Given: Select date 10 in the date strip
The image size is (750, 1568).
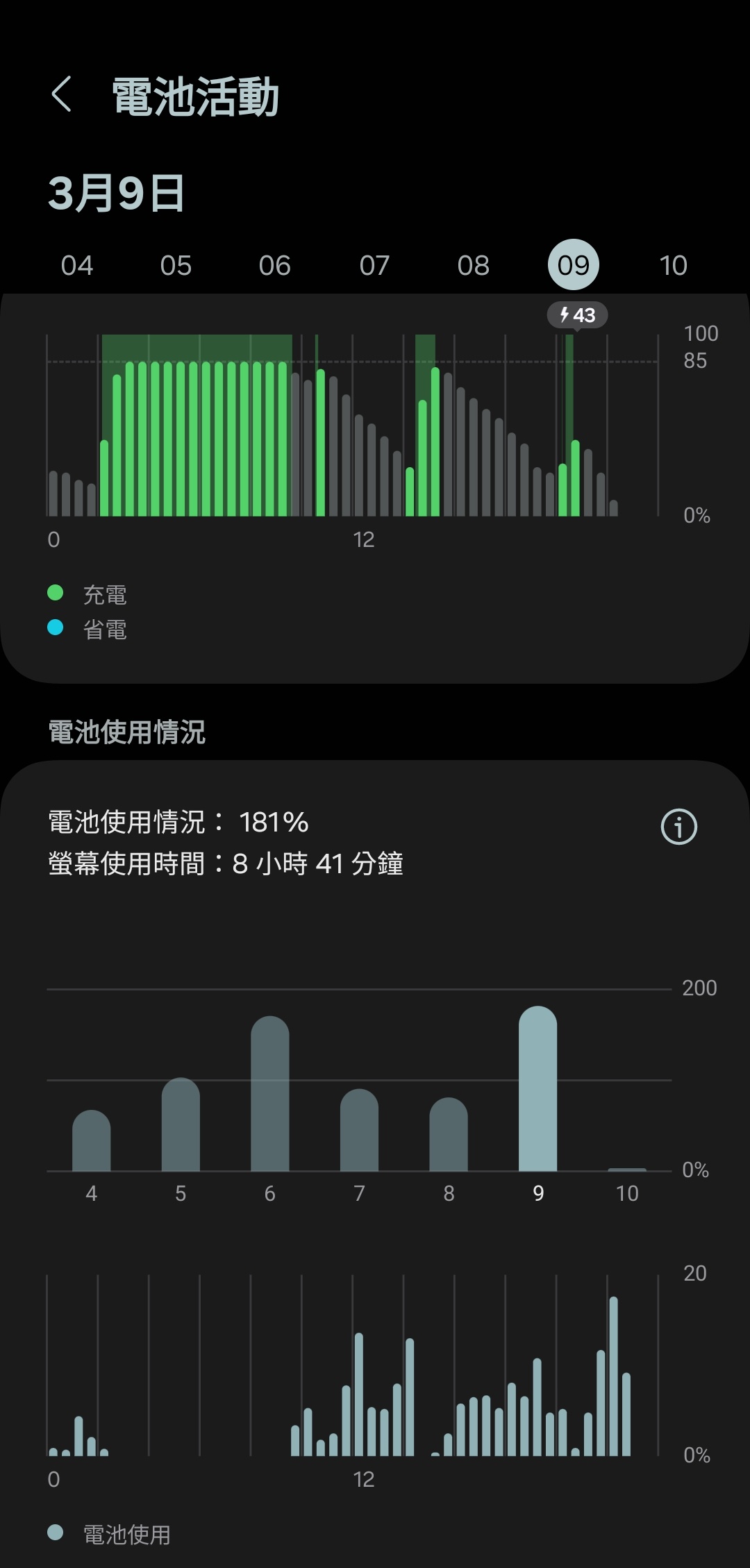Looking at the screenshot, I should 673,265.
